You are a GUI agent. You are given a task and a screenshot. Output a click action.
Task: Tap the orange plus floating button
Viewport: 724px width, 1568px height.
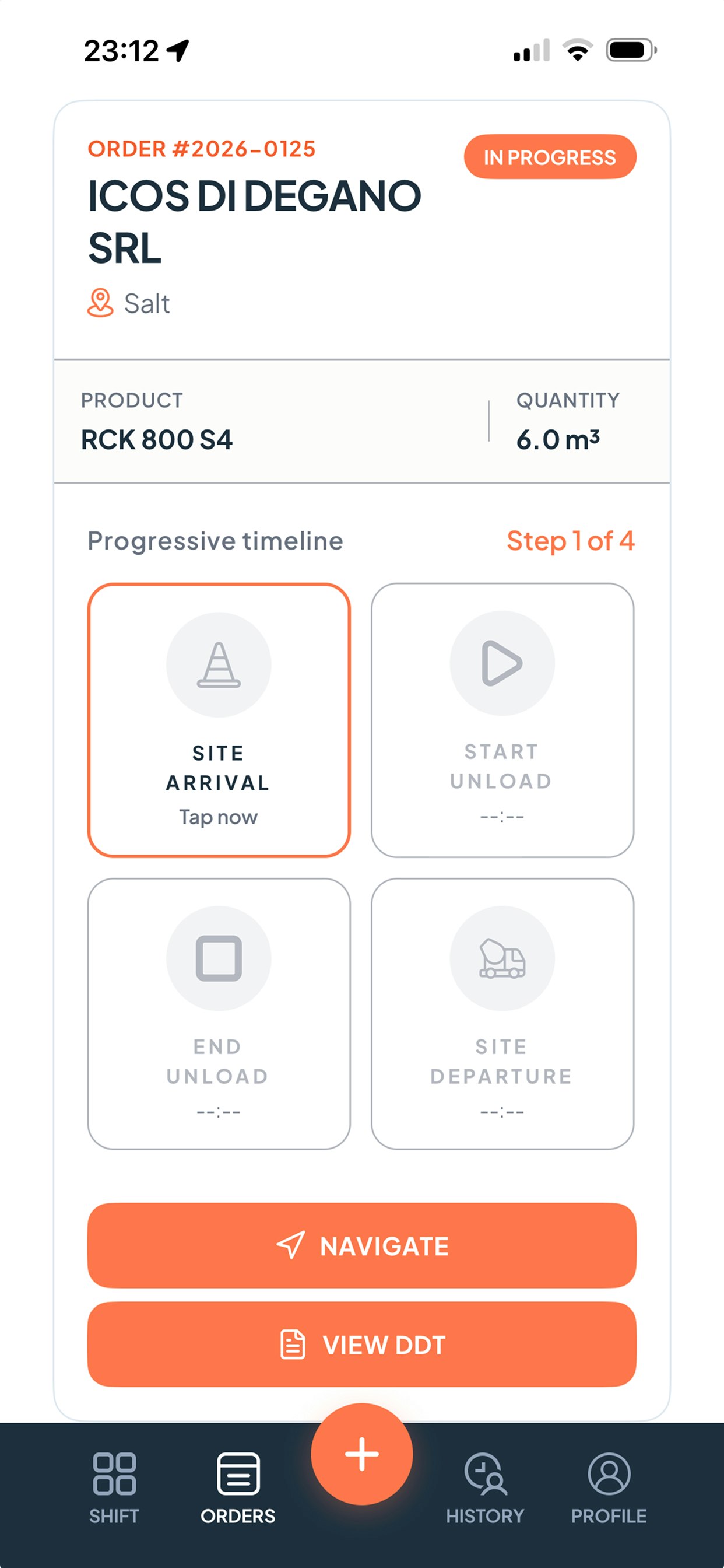(362, 1454)
